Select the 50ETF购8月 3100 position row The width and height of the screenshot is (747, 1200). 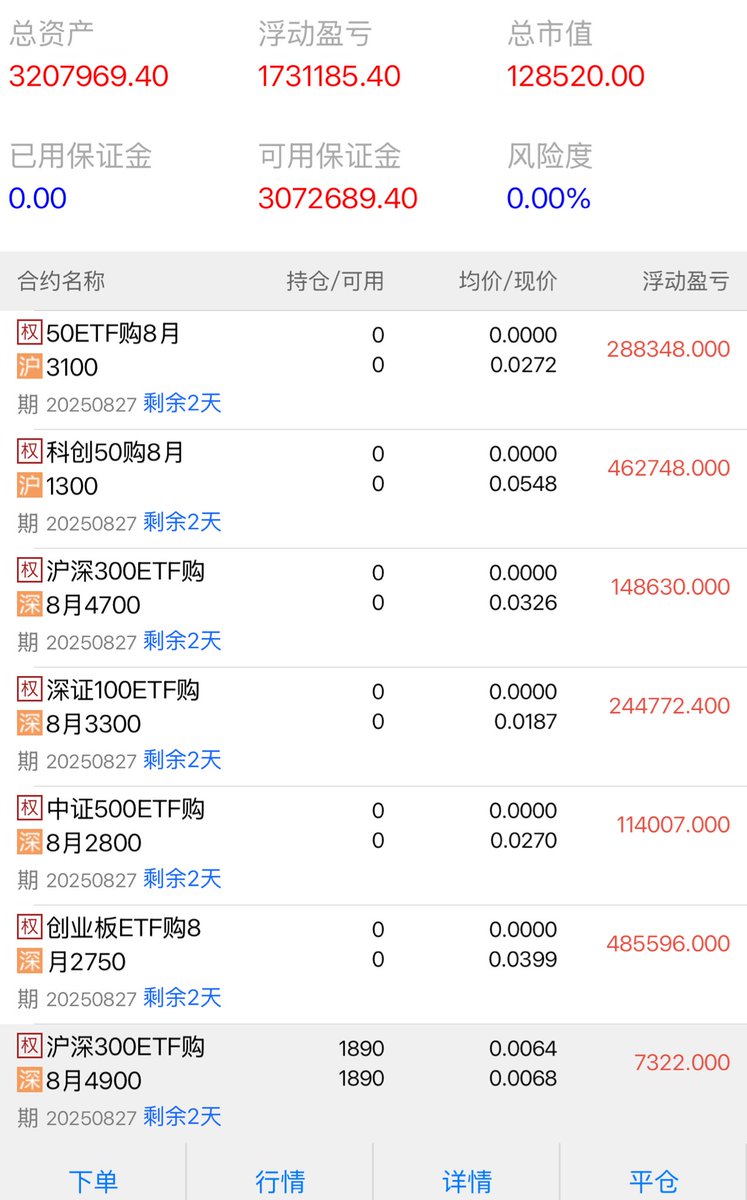[x=373, y=370]
